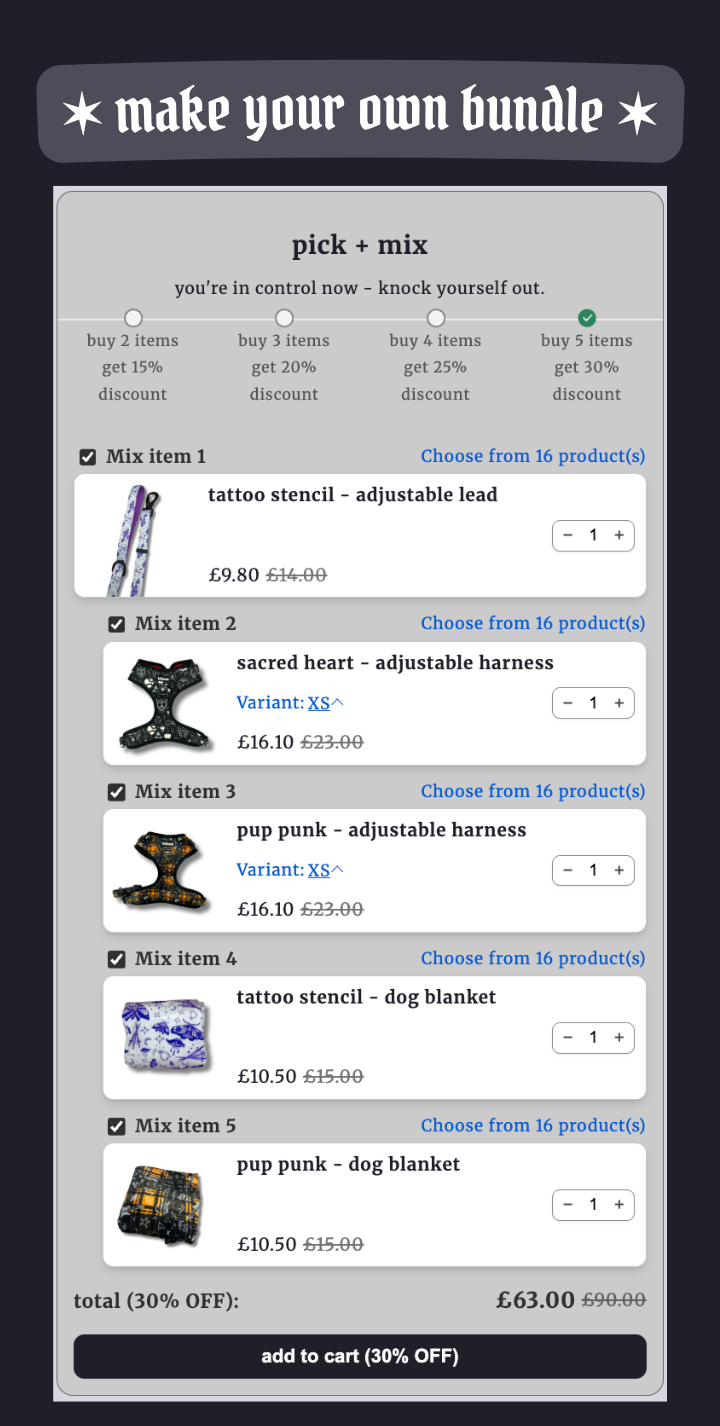The image size is (720, 1426).
Task: Choose a different product for Mix item 4
Action: point(532,958)
